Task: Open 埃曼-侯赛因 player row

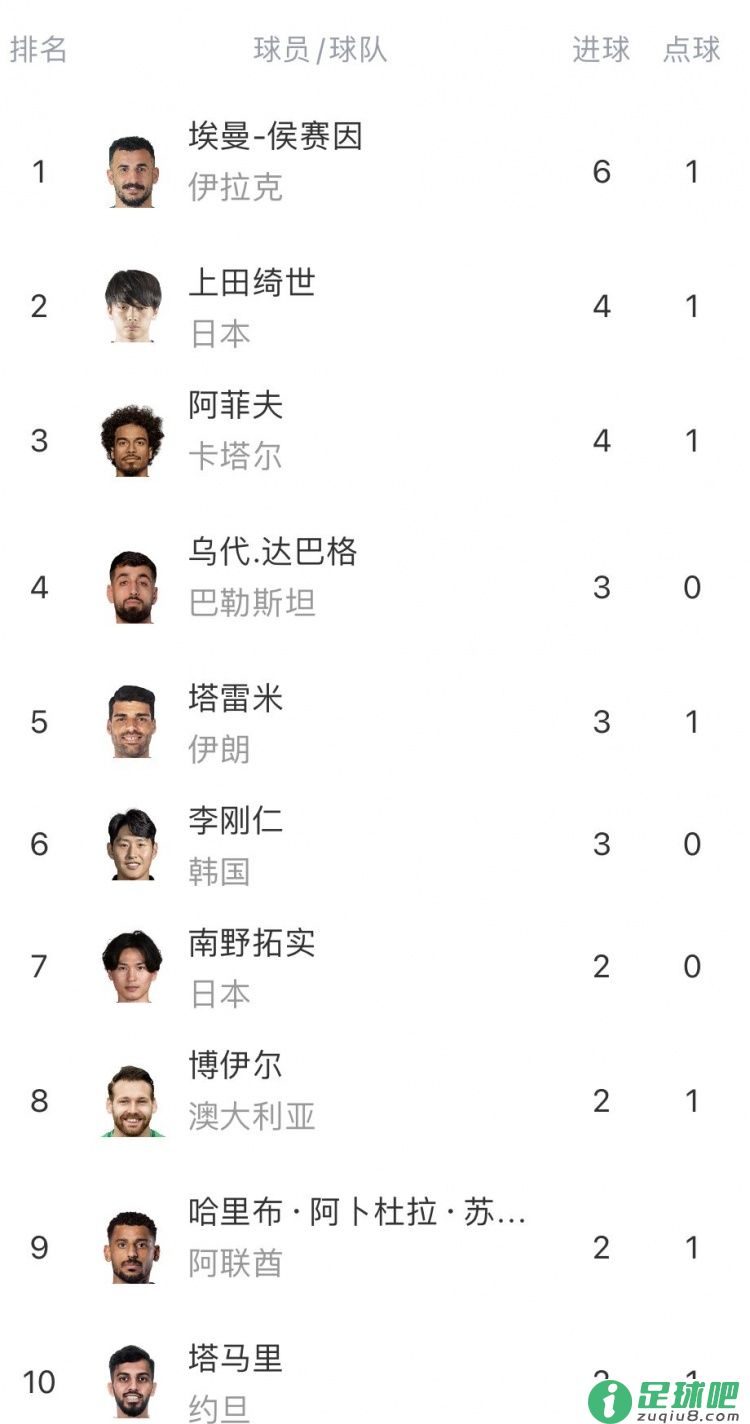Action: click(375, 172)
